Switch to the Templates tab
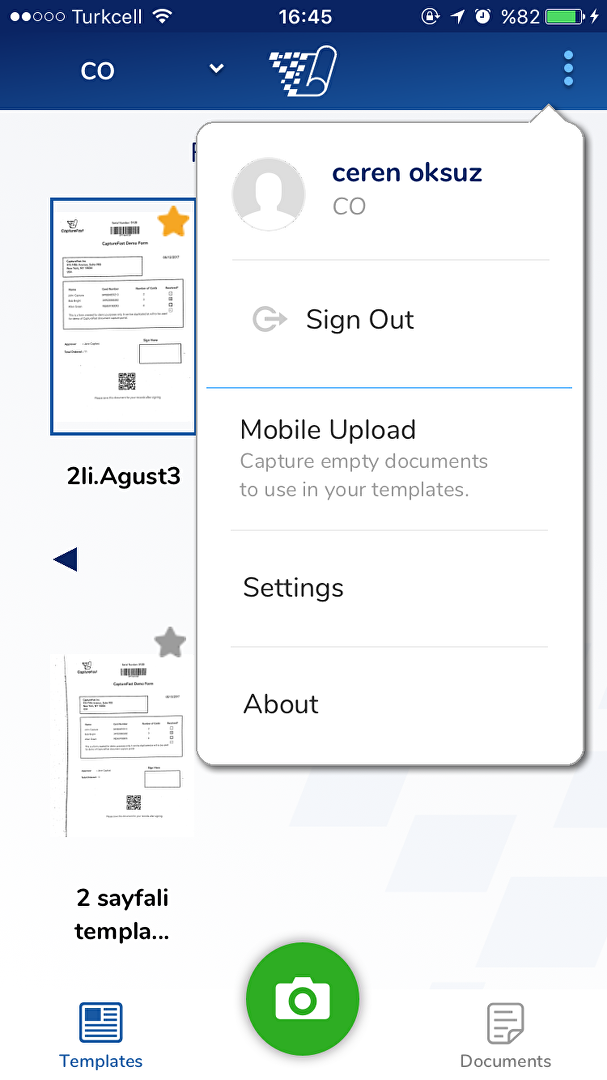 coord(101,1035)
